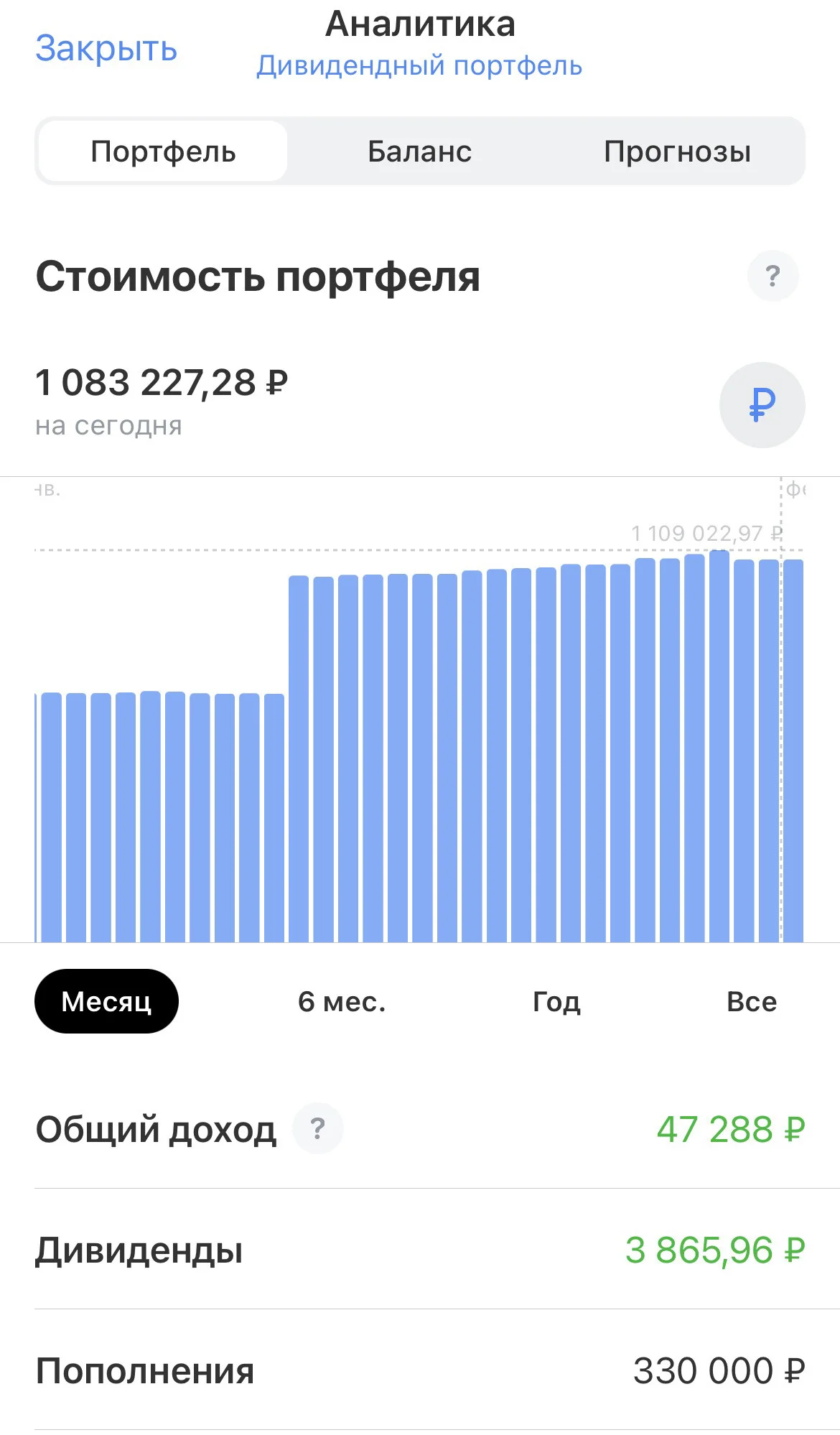Show the Все period chart
Image resolution: width=840 pixels, height=1435 pixels.
point(752,1001)
